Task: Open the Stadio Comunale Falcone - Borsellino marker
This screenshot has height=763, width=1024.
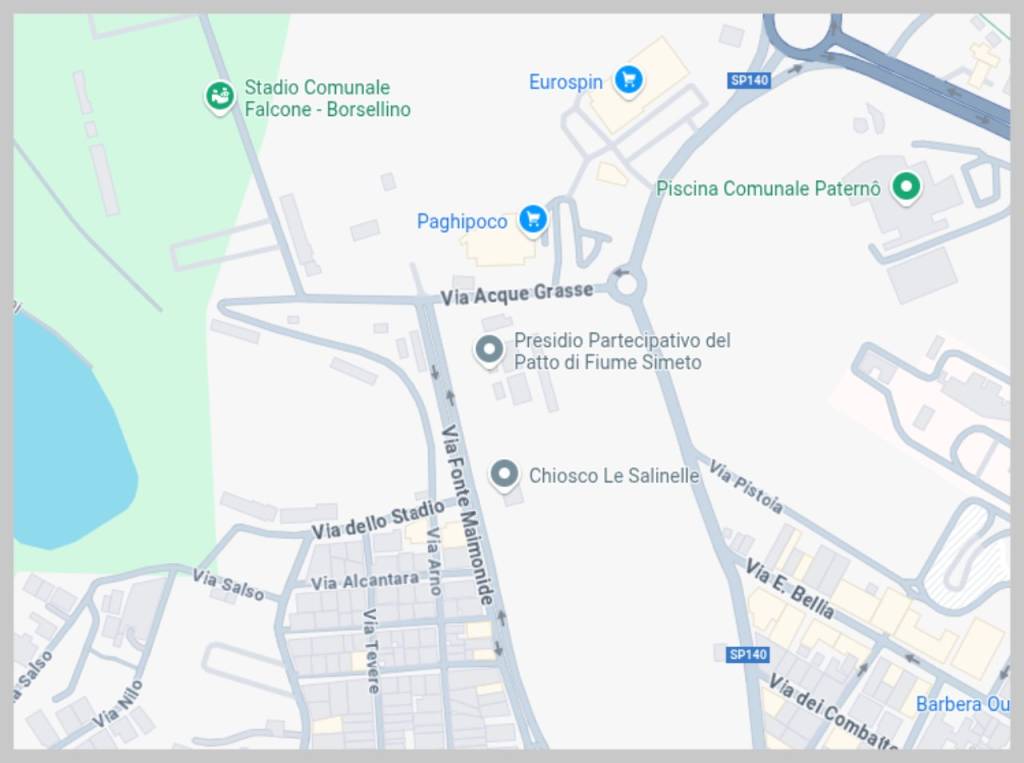Action: tap(219, 97)
